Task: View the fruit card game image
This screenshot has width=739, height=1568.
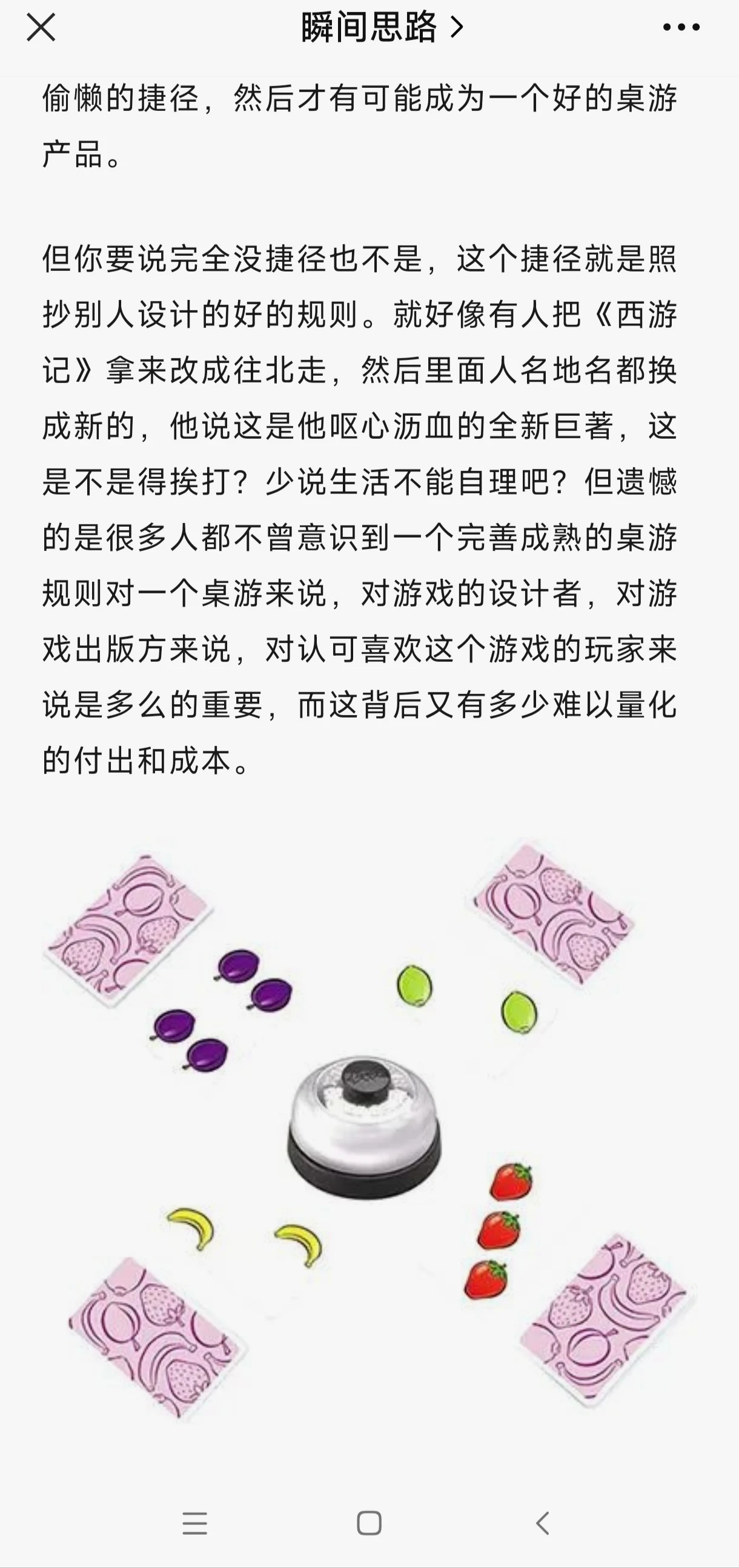Action: point(369,1132)
